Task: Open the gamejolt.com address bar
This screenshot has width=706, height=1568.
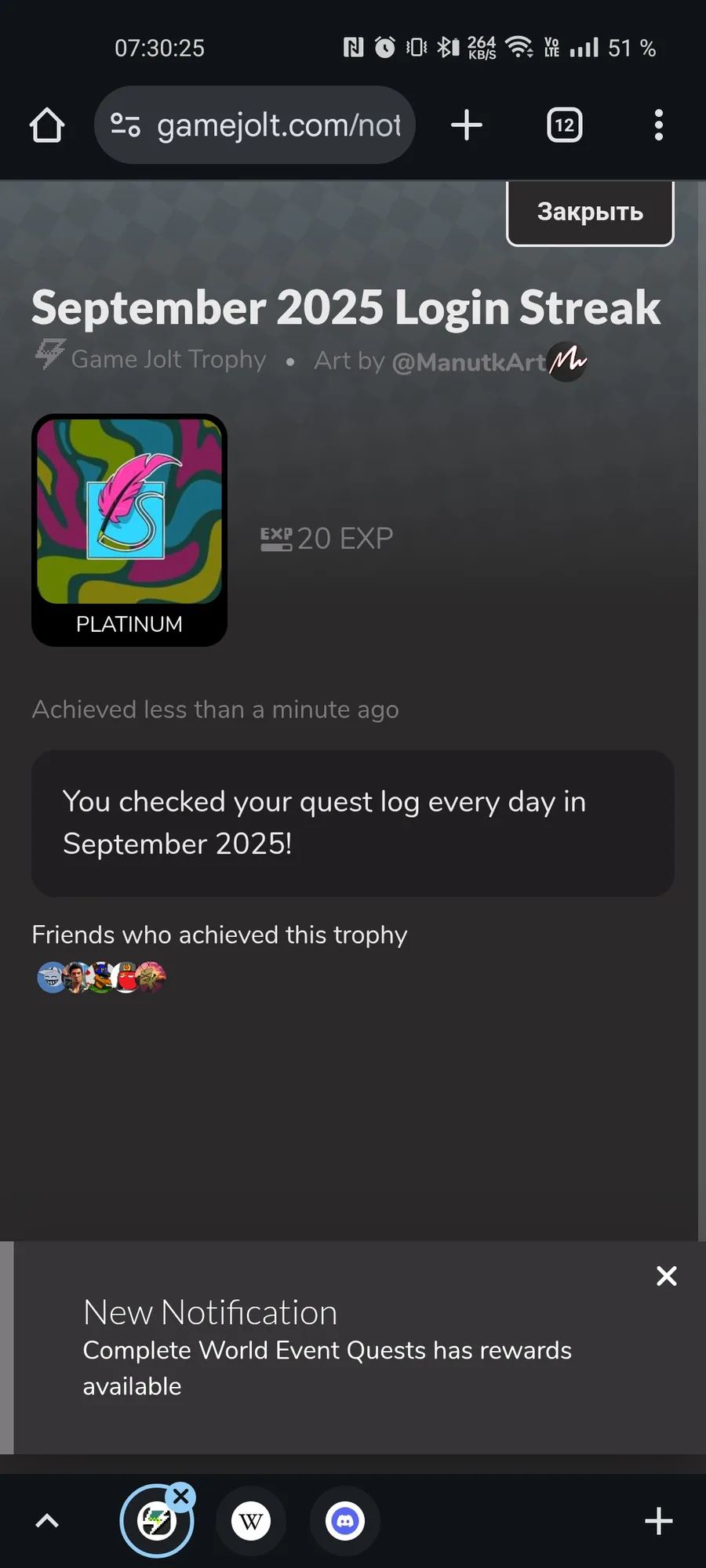Action: point(255,125)
